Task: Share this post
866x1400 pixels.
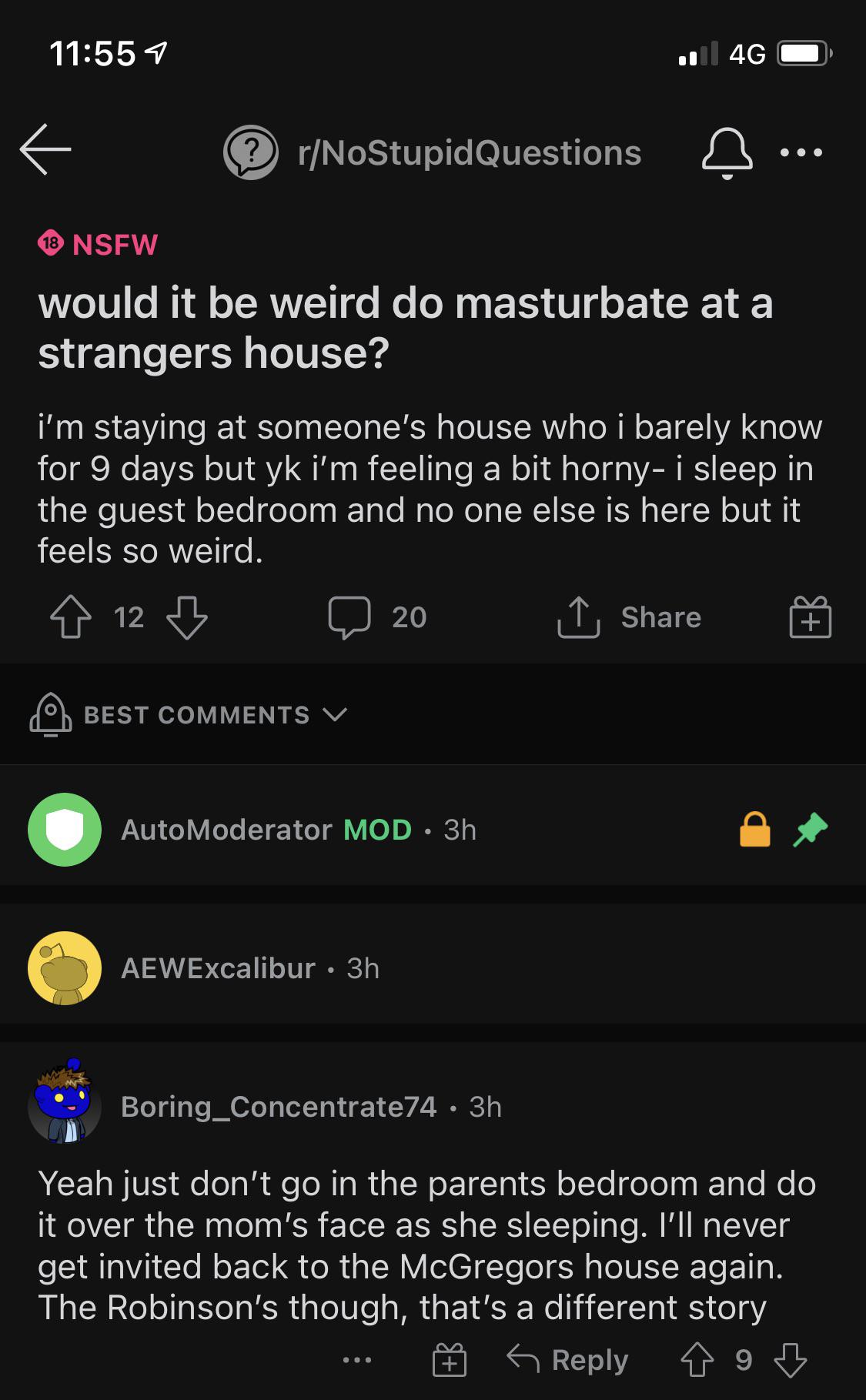Action: click(x=630, y=617)
